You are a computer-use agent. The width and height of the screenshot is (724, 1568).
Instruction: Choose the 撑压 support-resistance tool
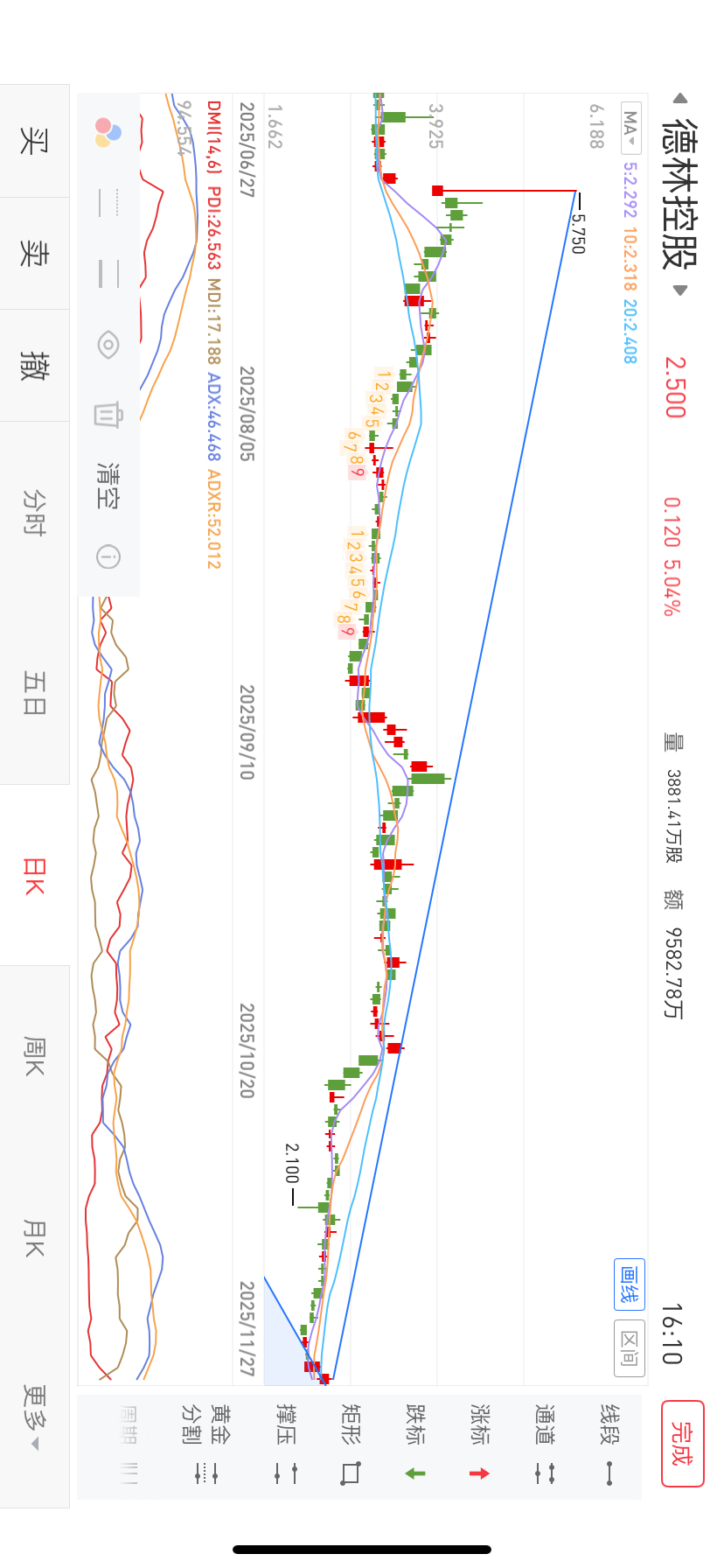click(x=286, y=1444)
